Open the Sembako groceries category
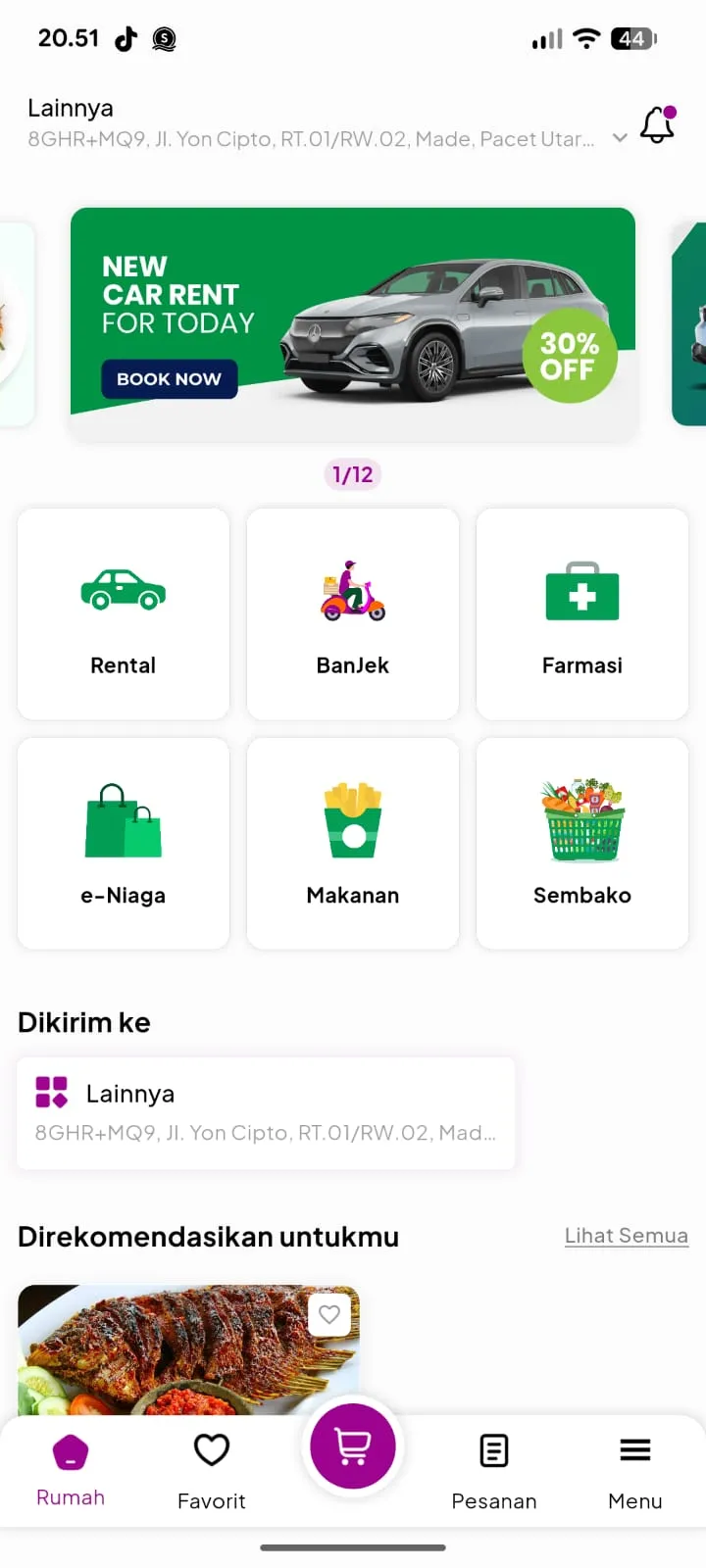Viewport: 706px width, 1568px height. pyautogui.click(x=582, y=843)
